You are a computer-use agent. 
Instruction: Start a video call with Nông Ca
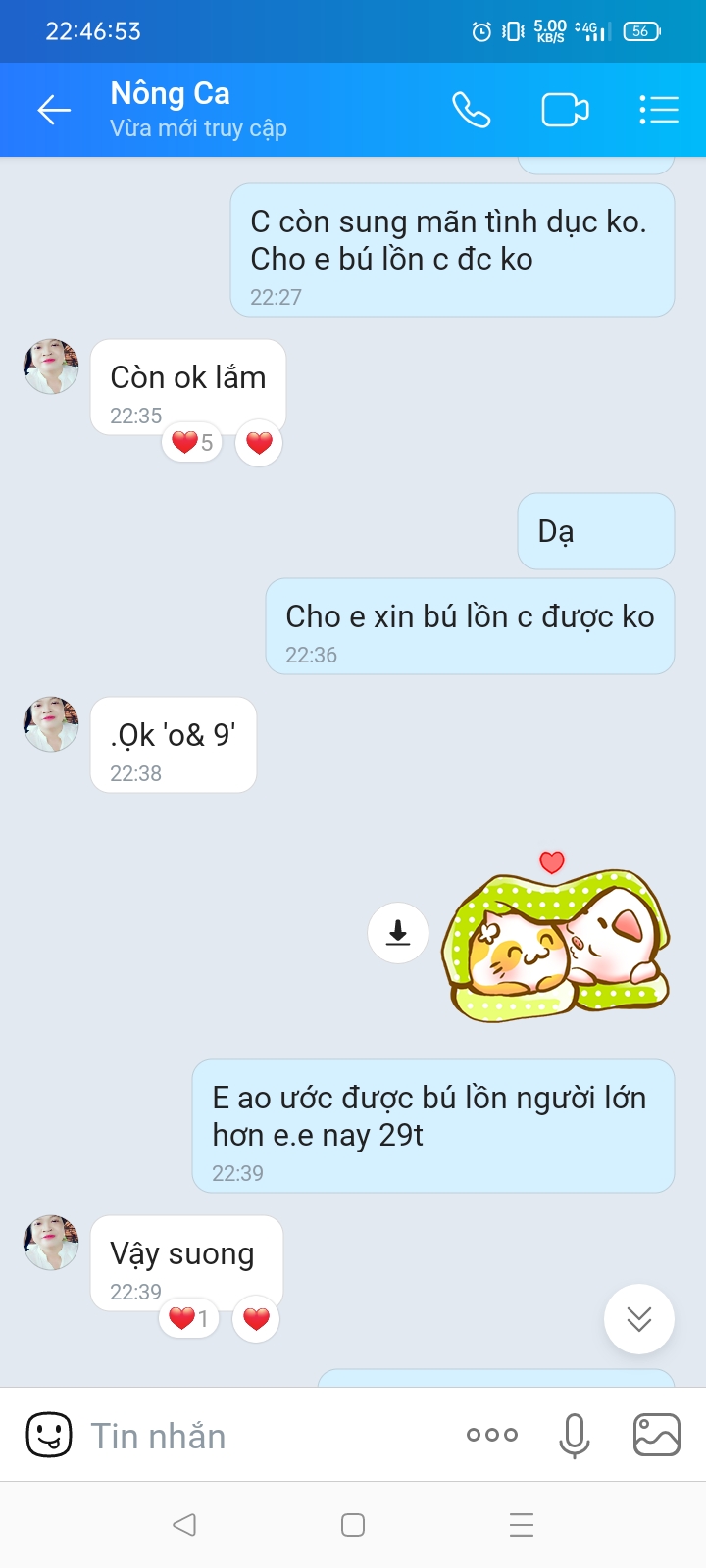(566, 110)
